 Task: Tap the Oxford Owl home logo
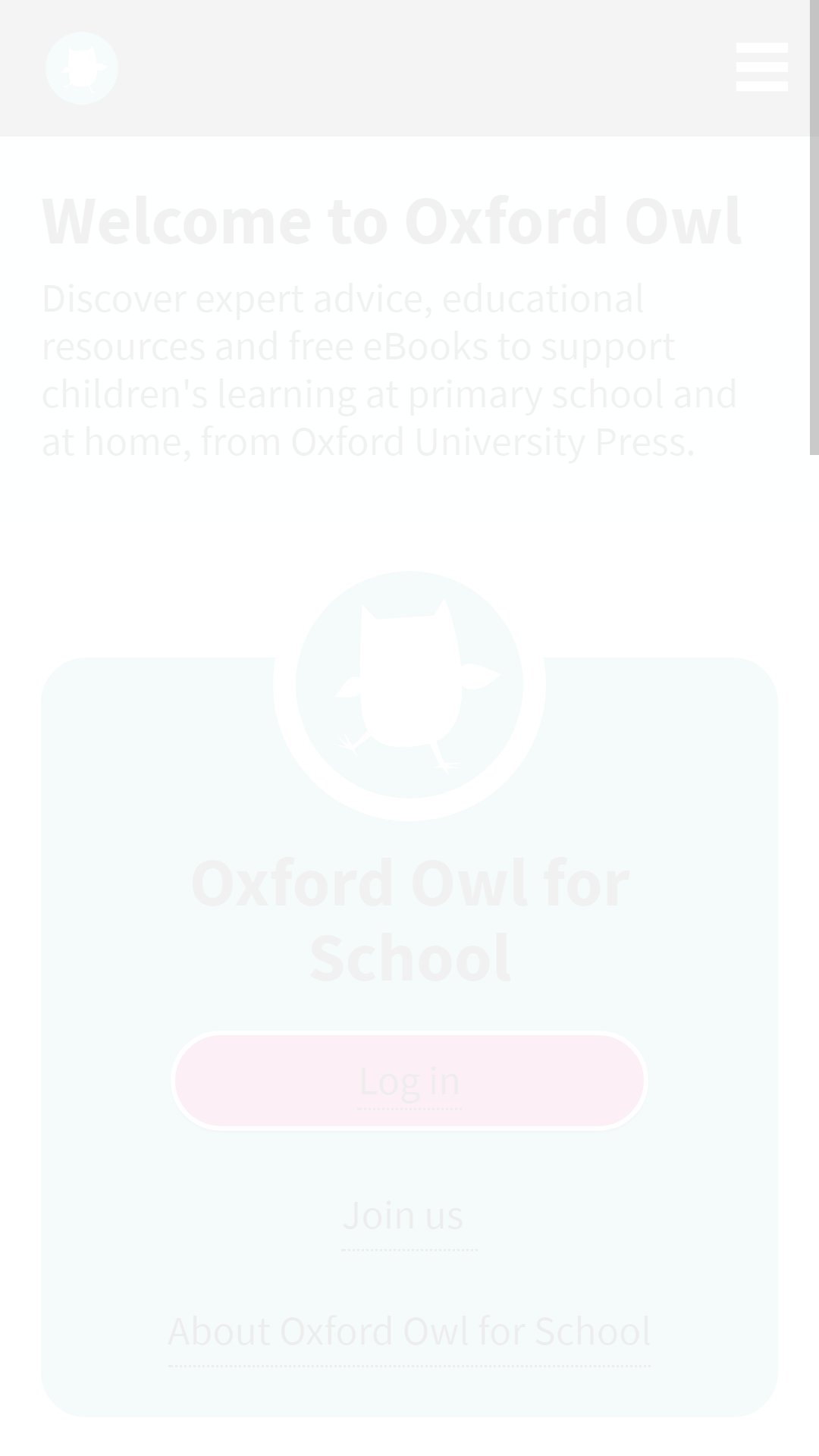[82, 68]
